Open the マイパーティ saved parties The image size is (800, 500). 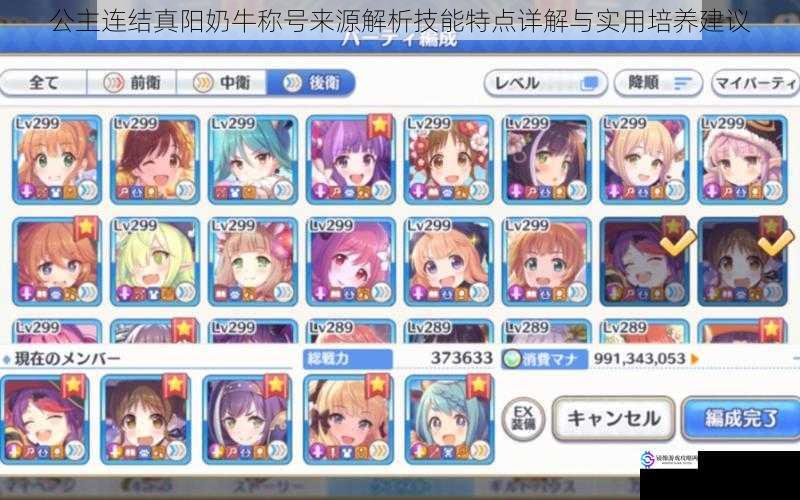coord(755,82)
